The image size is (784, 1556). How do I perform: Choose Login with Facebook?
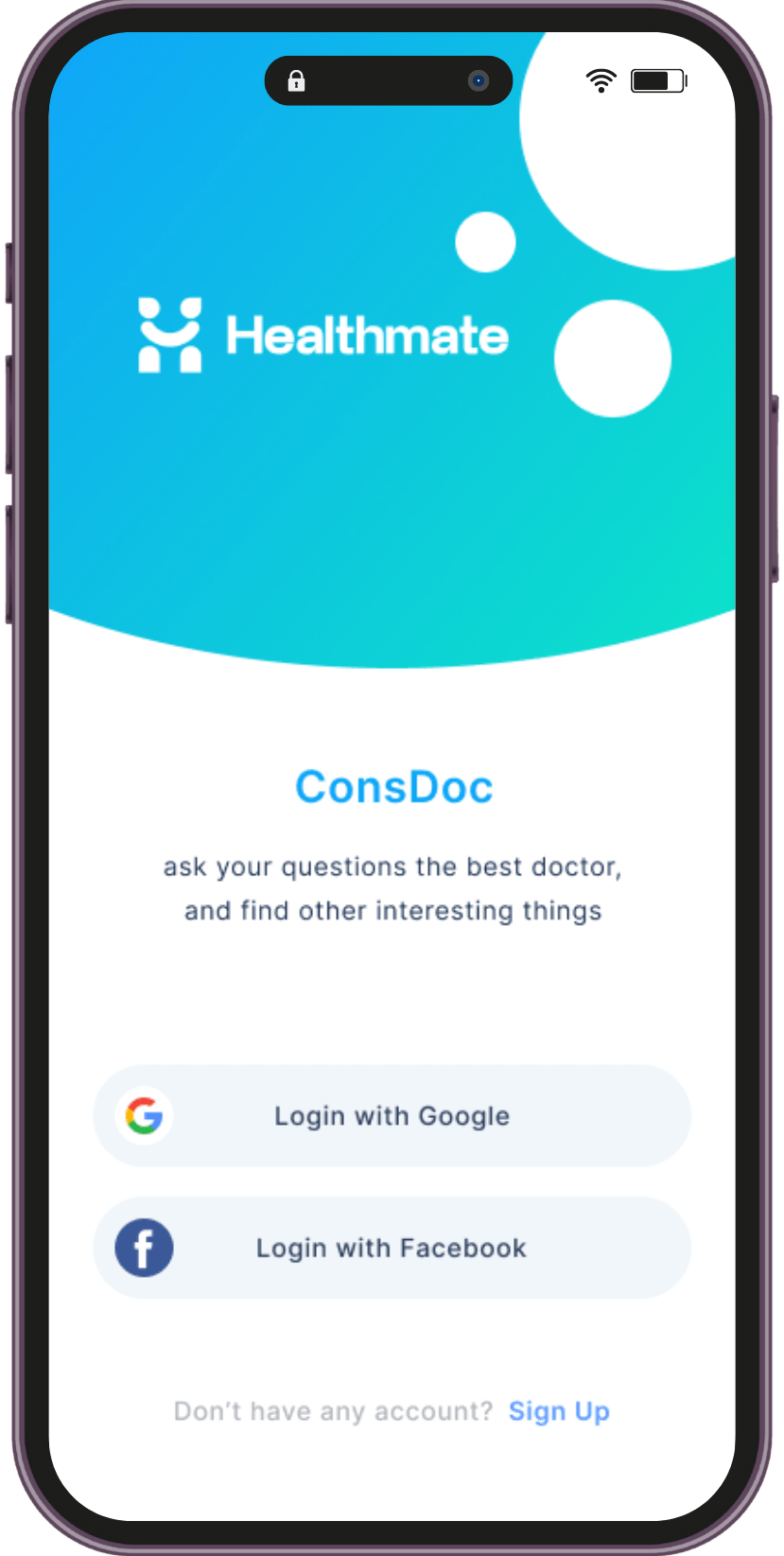pos(392,1248)
